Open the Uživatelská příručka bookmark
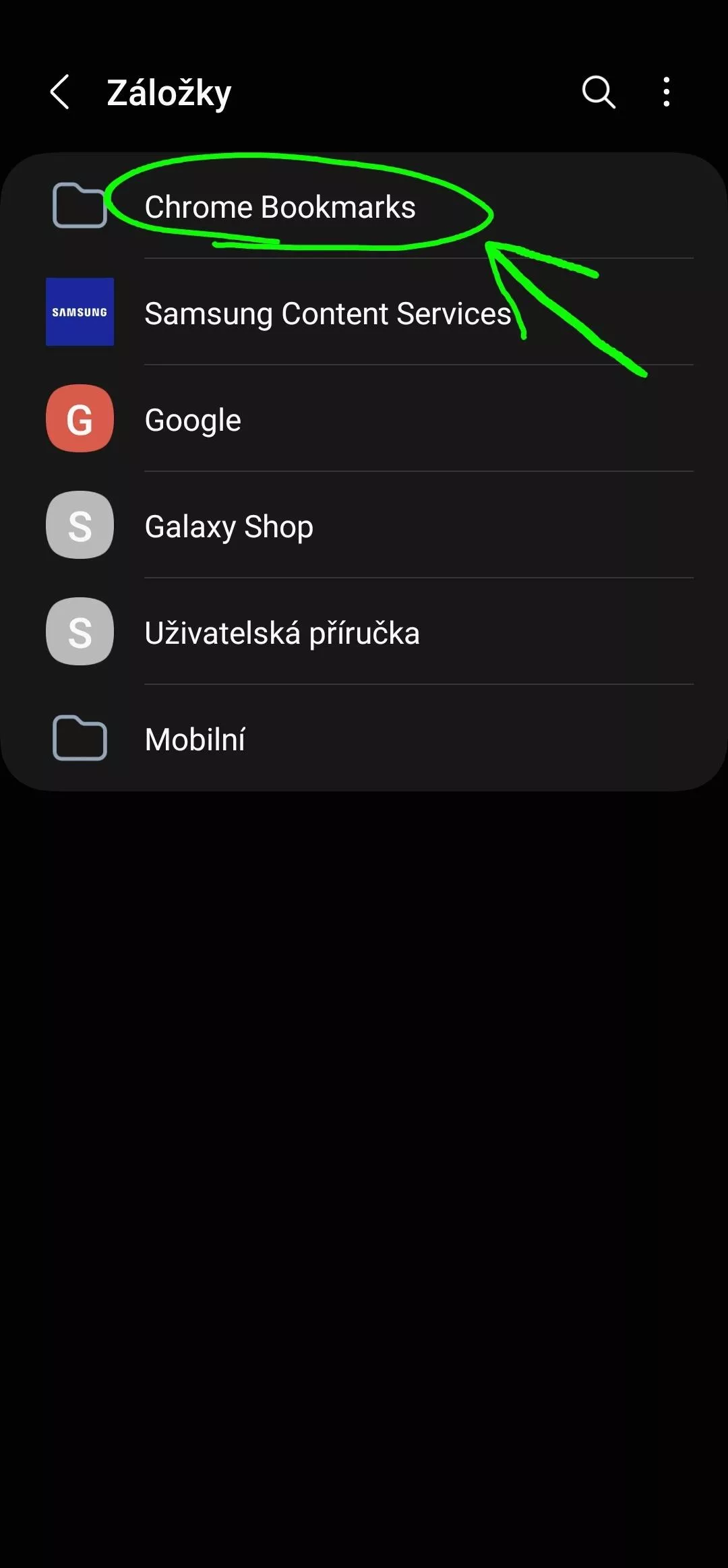728x1568 pixels. (364, 632)
